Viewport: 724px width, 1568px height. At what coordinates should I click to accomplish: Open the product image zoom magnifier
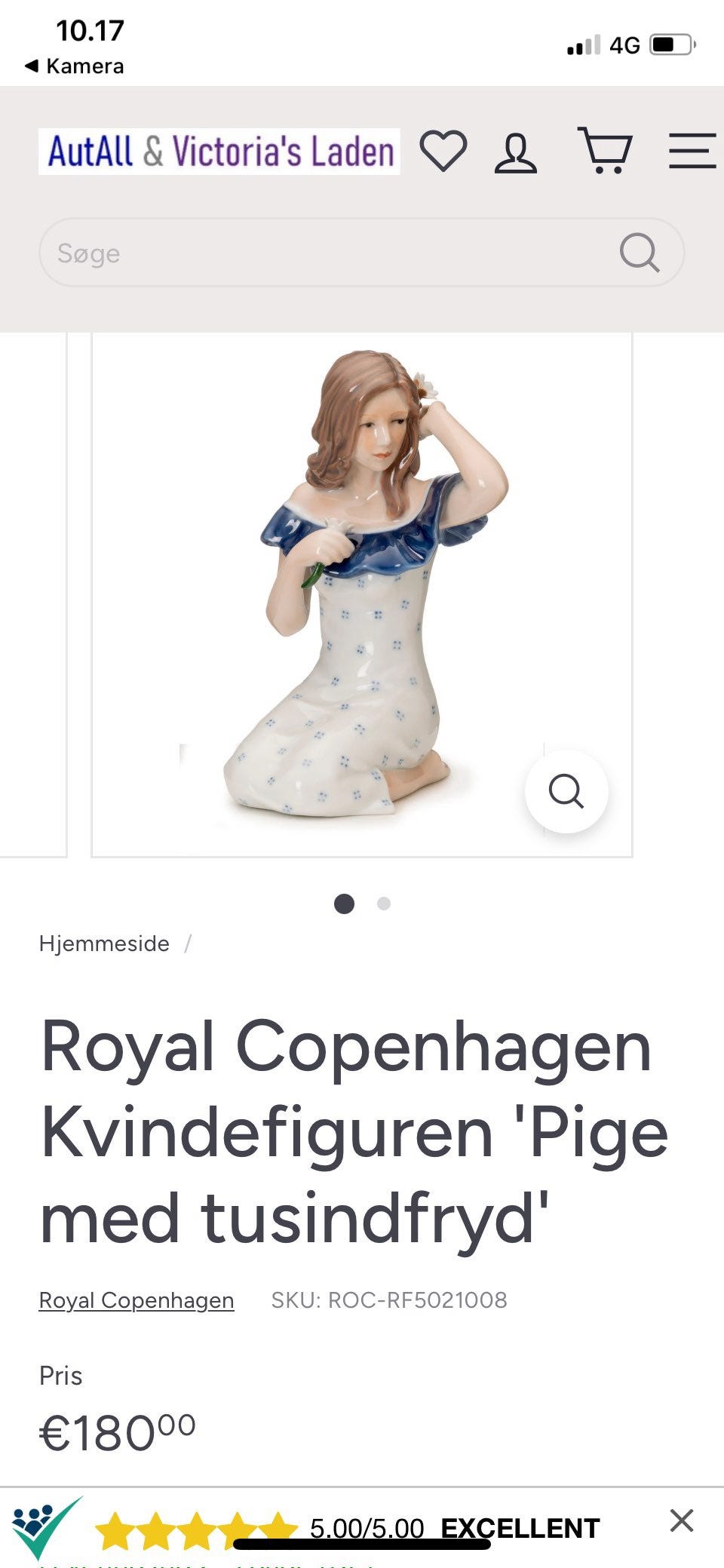tap(567, 791)
